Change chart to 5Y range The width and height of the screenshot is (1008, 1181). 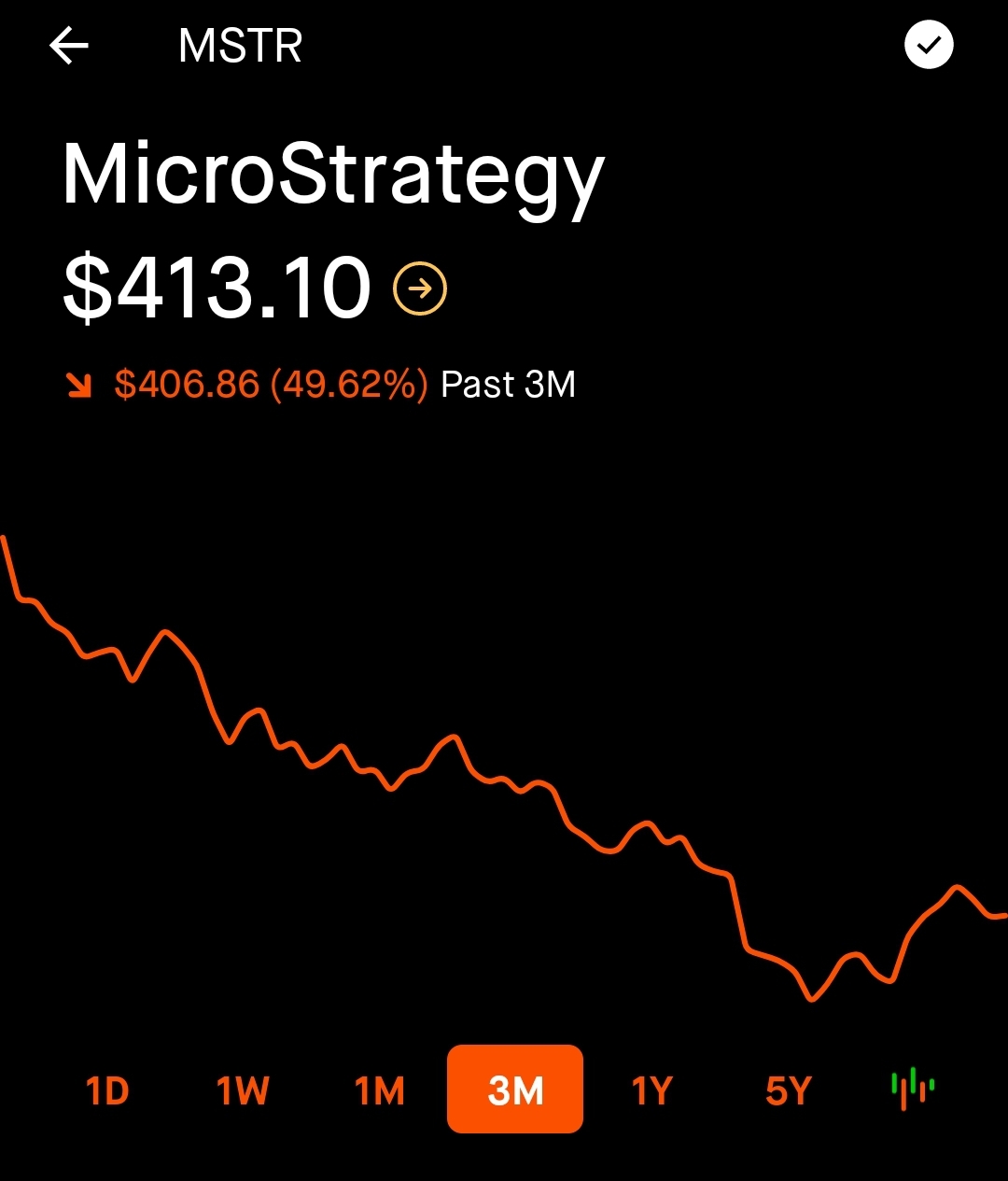[x=788, y=1090]
